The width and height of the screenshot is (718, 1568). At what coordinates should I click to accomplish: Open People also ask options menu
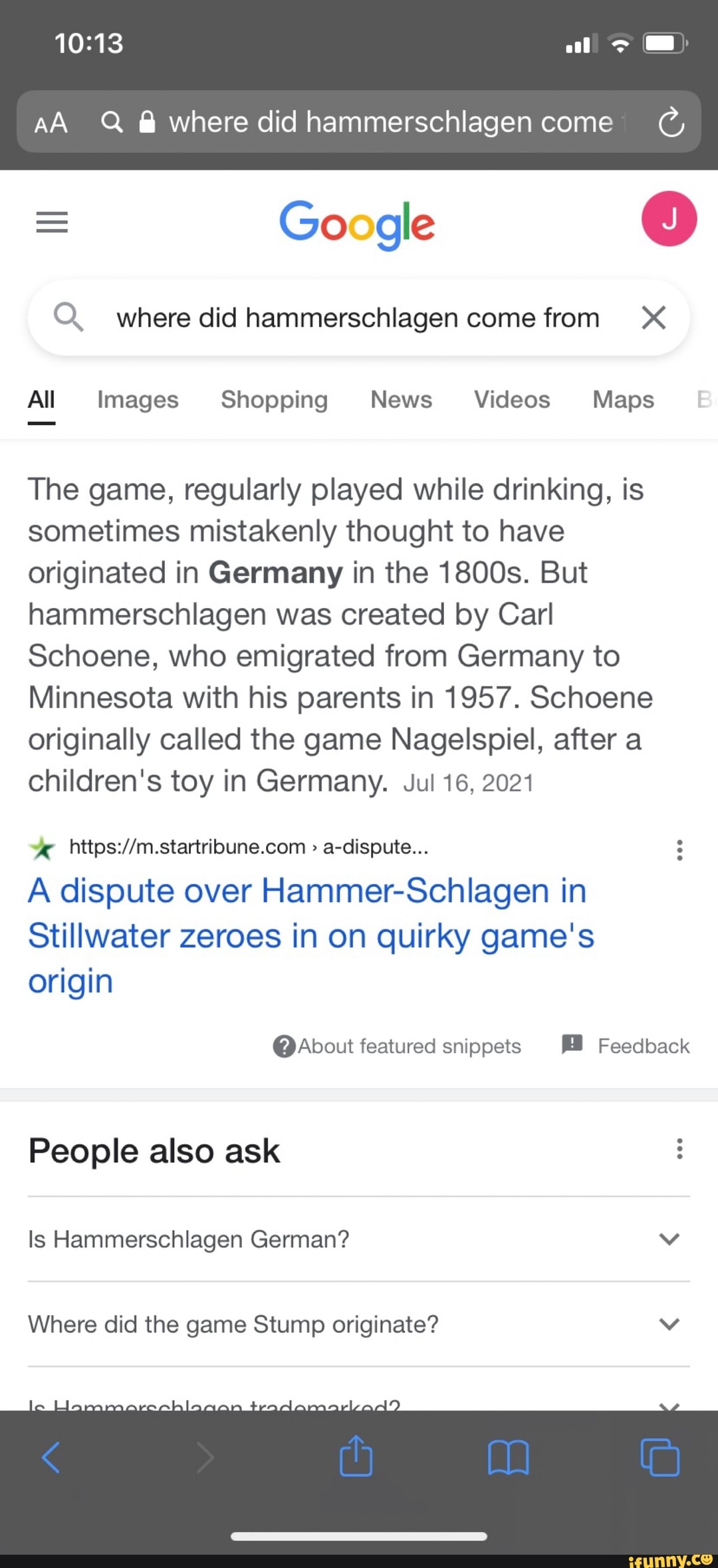tap(679, 1149)
